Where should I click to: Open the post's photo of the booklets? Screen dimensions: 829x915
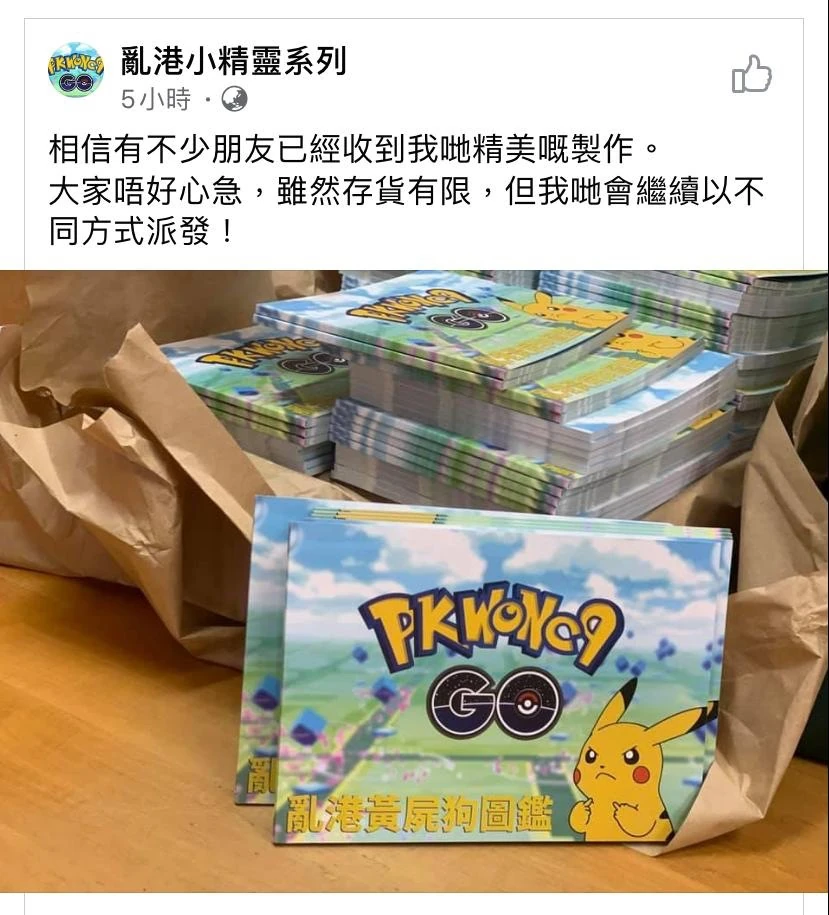pyautogui.click(x=414, y=580)
